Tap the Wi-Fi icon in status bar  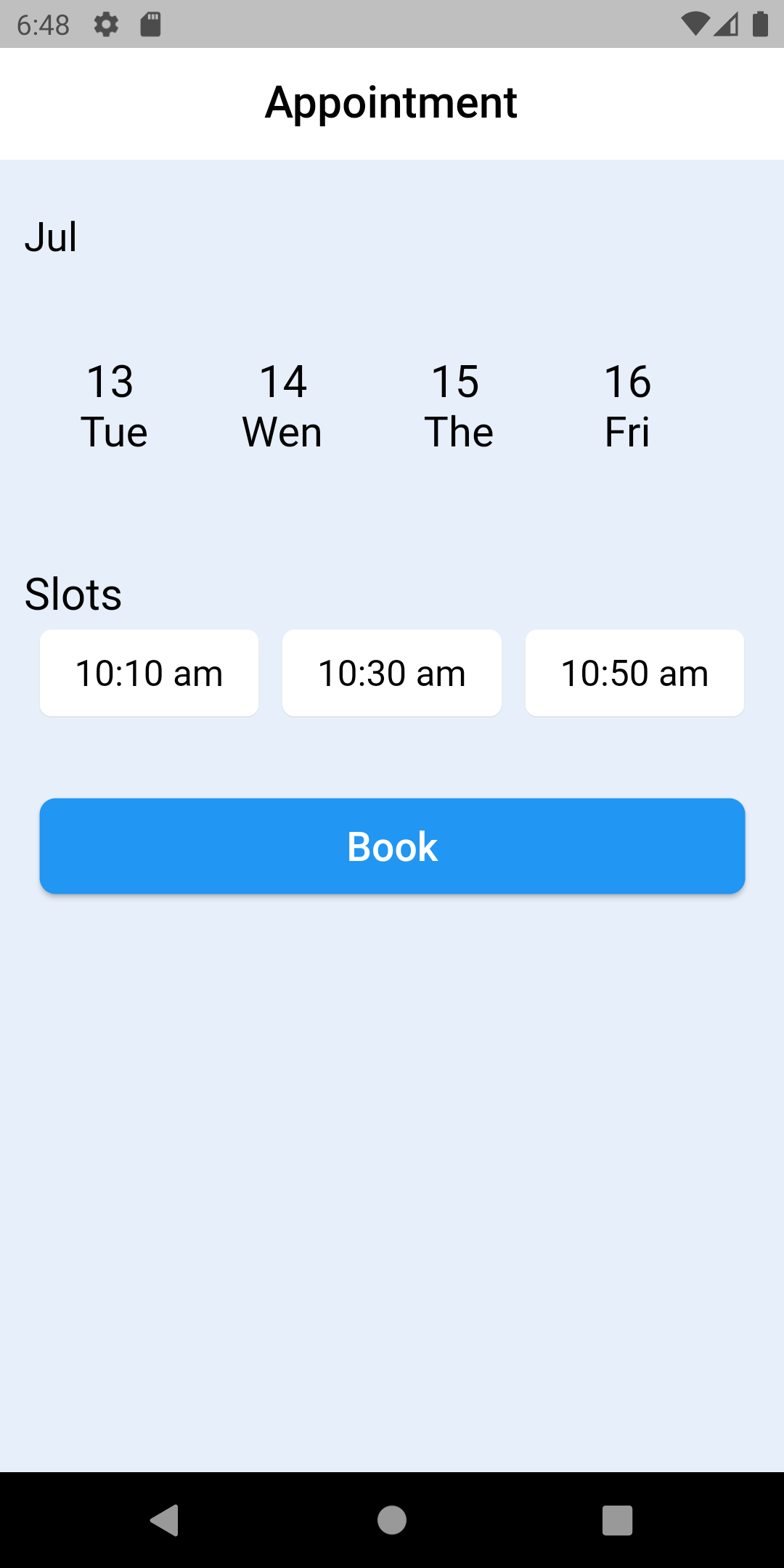[x=696, y=24]
